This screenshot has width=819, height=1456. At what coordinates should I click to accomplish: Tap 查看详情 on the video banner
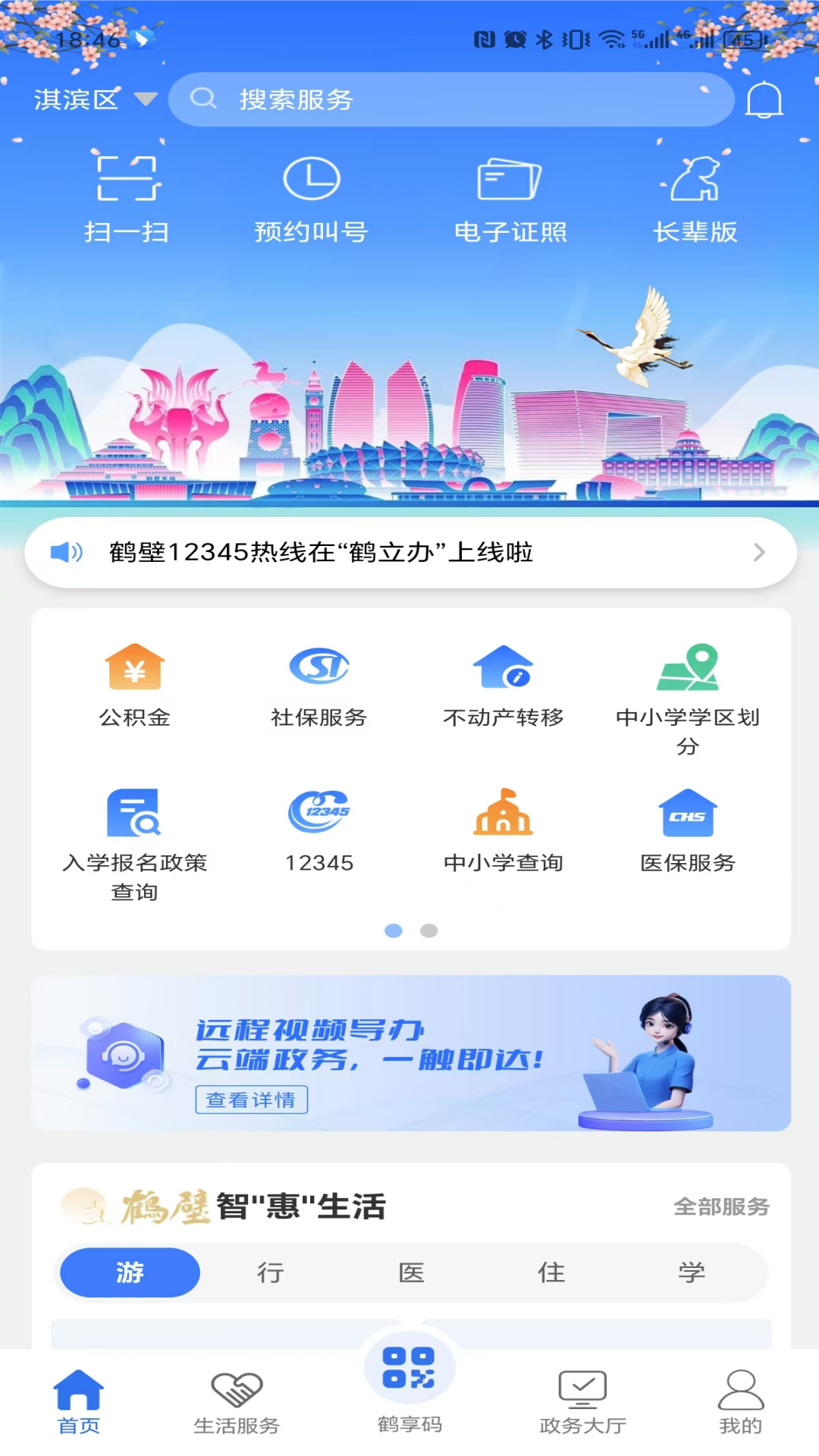click(251, 1100)
